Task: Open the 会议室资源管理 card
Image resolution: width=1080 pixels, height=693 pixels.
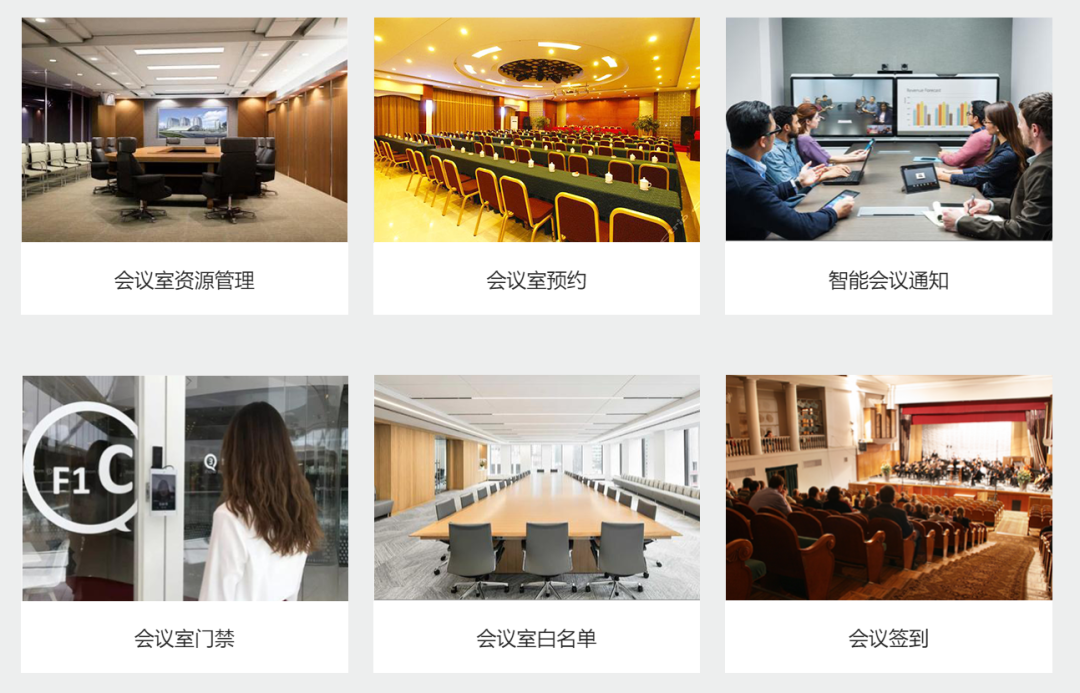Action: tap(184, 166)
